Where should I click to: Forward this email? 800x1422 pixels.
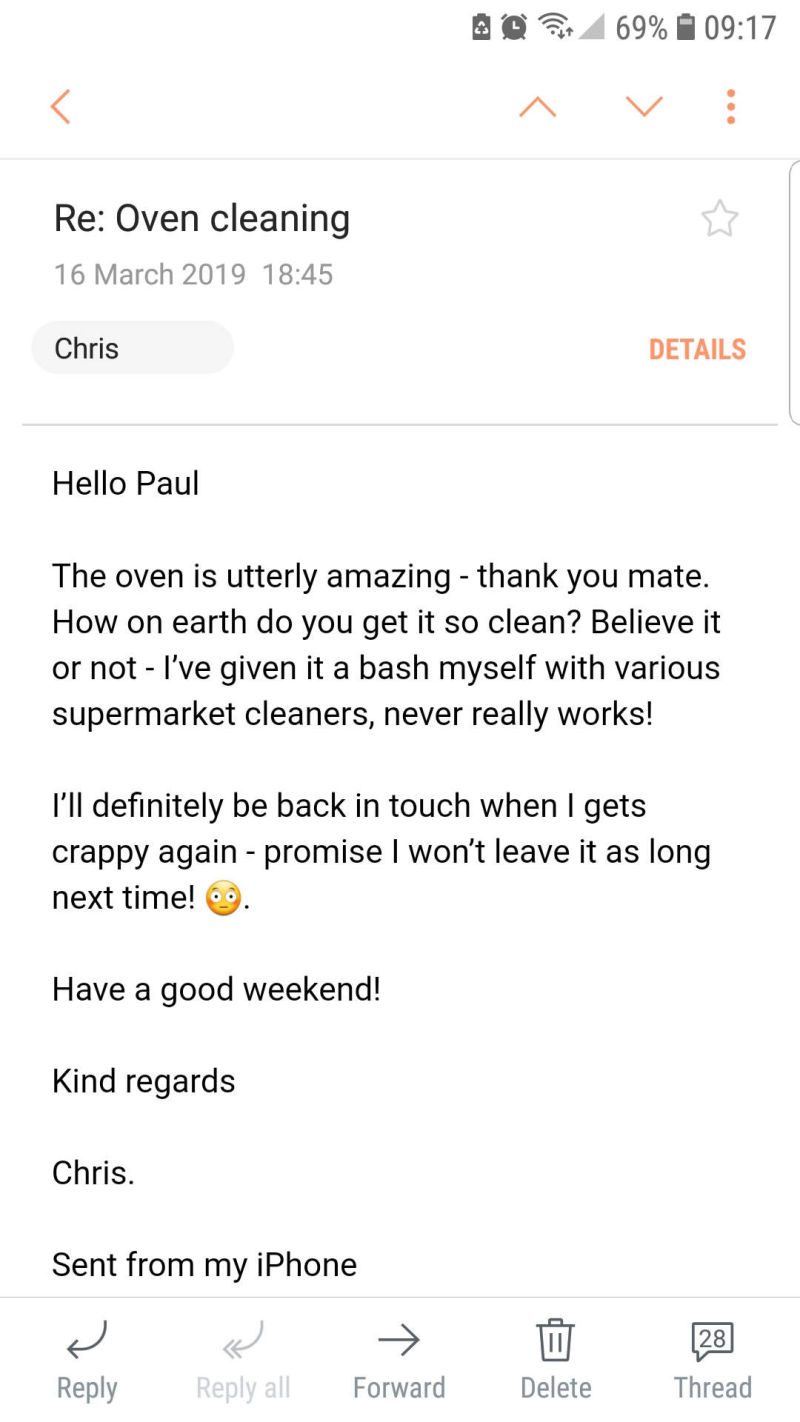(x=399, y=1359)
